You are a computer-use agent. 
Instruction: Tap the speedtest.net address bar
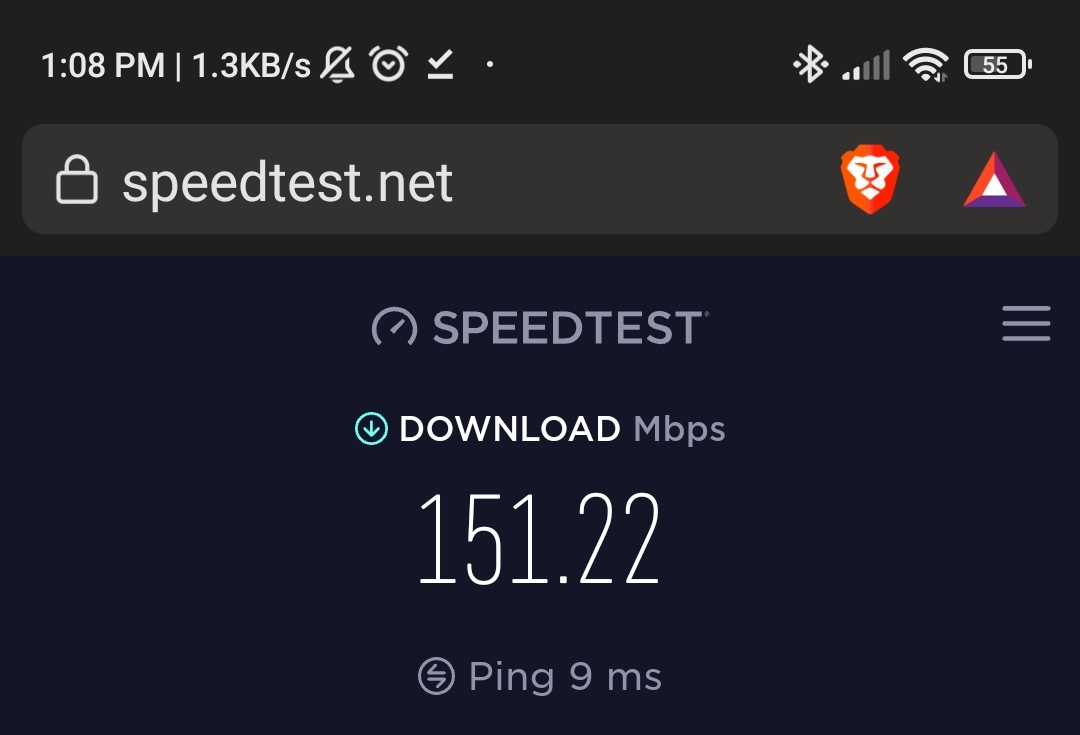pyautogui.click(x=400, y=182)
